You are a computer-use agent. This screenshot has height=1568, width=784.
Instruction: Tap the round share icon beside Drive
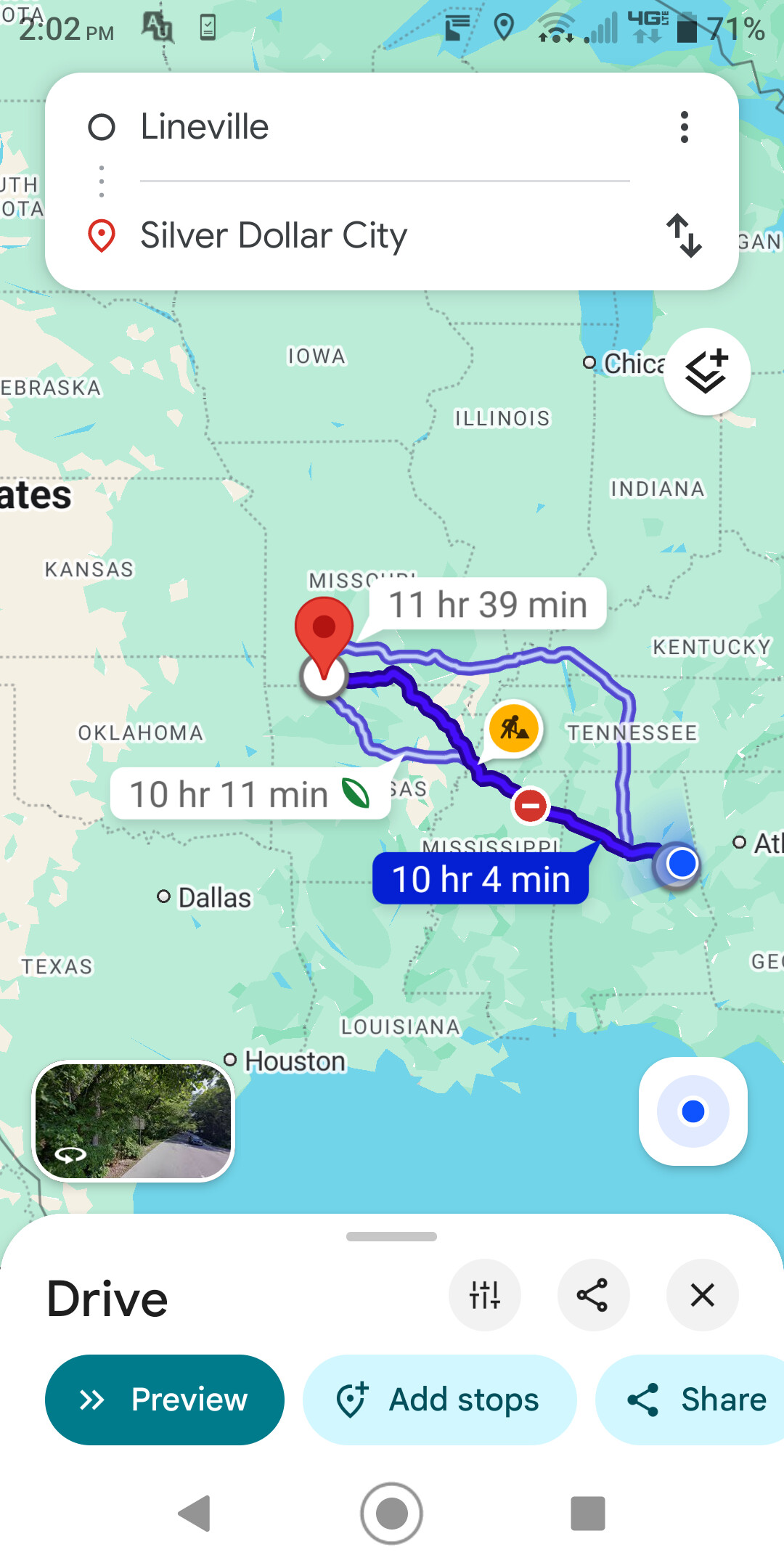[x=592, y=1295]
